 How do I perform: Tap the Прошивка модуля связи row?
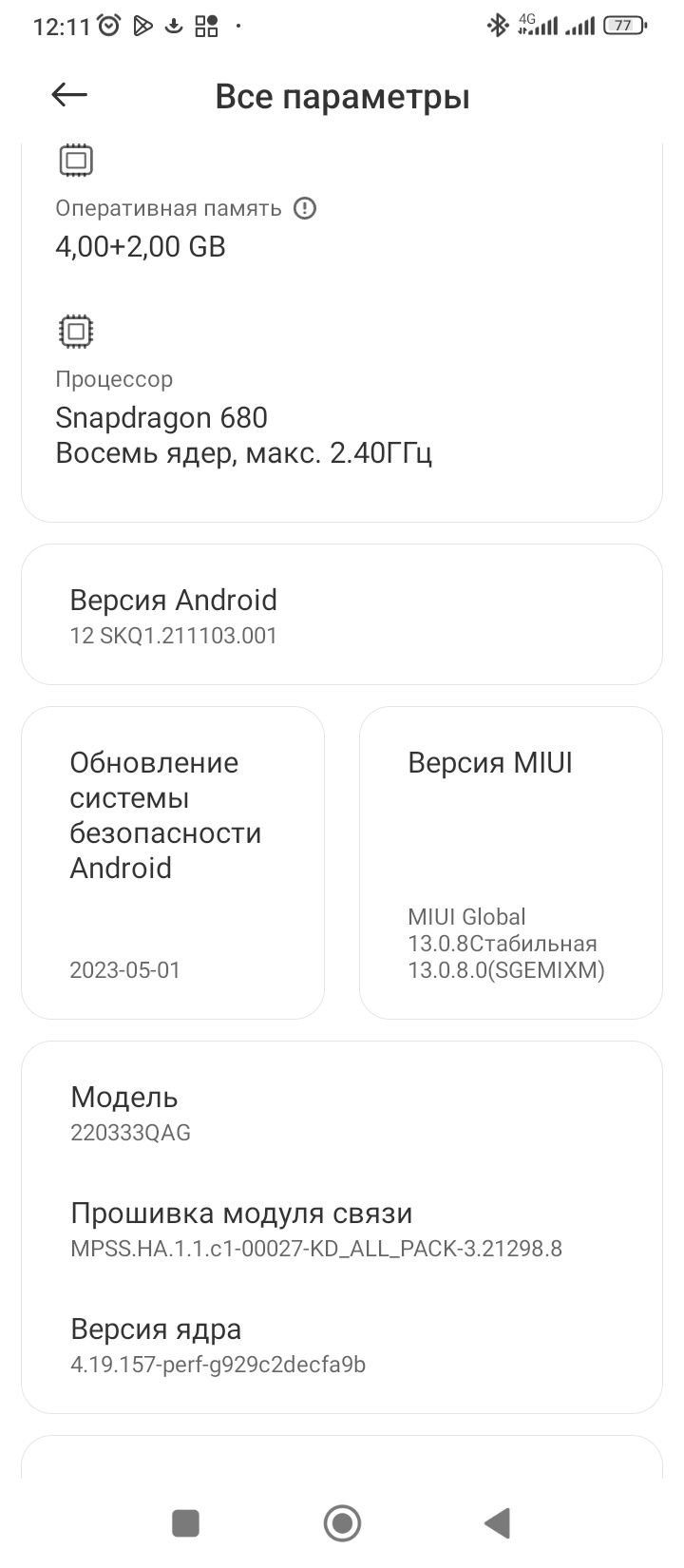(342, 1230)
